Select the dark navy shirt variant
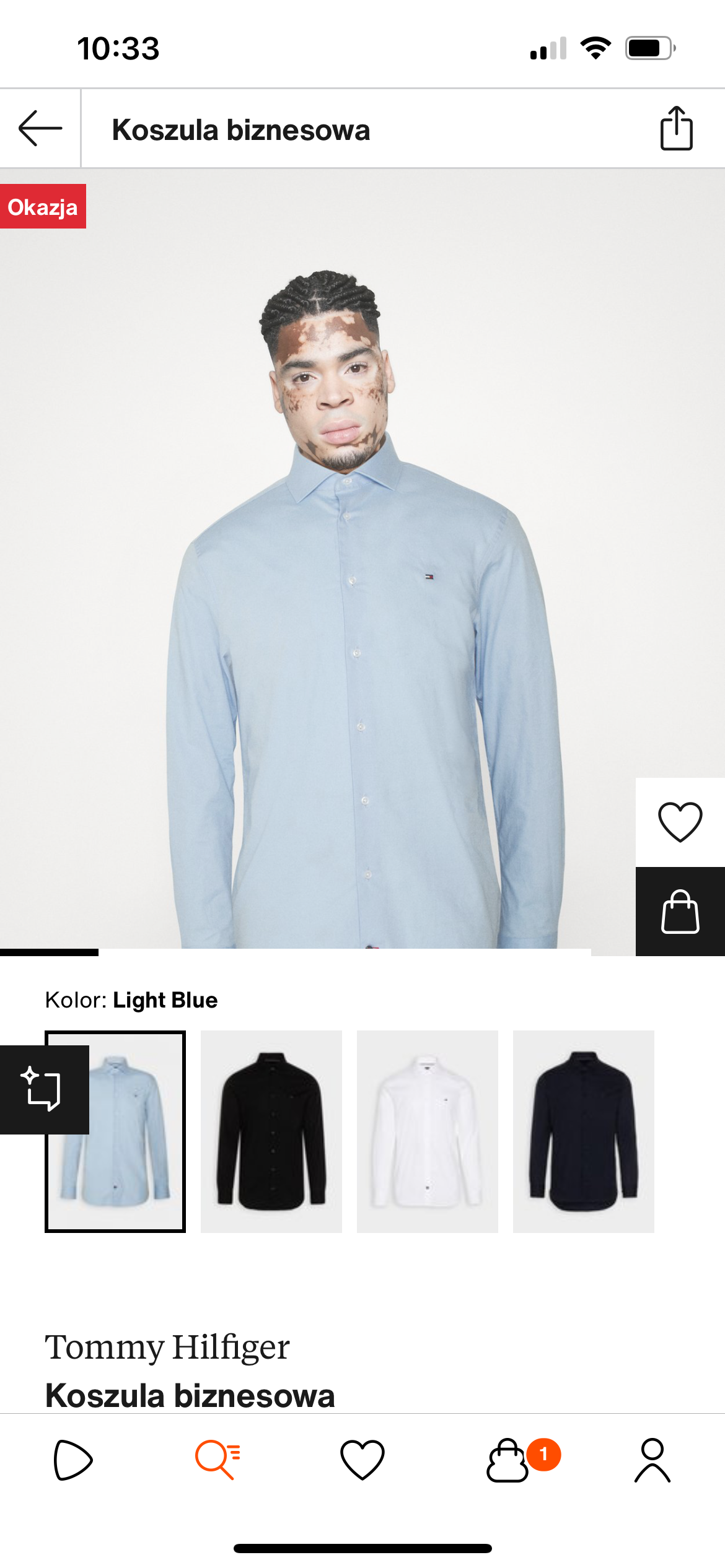This screenshot has height=1568, width=725. tap(584, 1131)
